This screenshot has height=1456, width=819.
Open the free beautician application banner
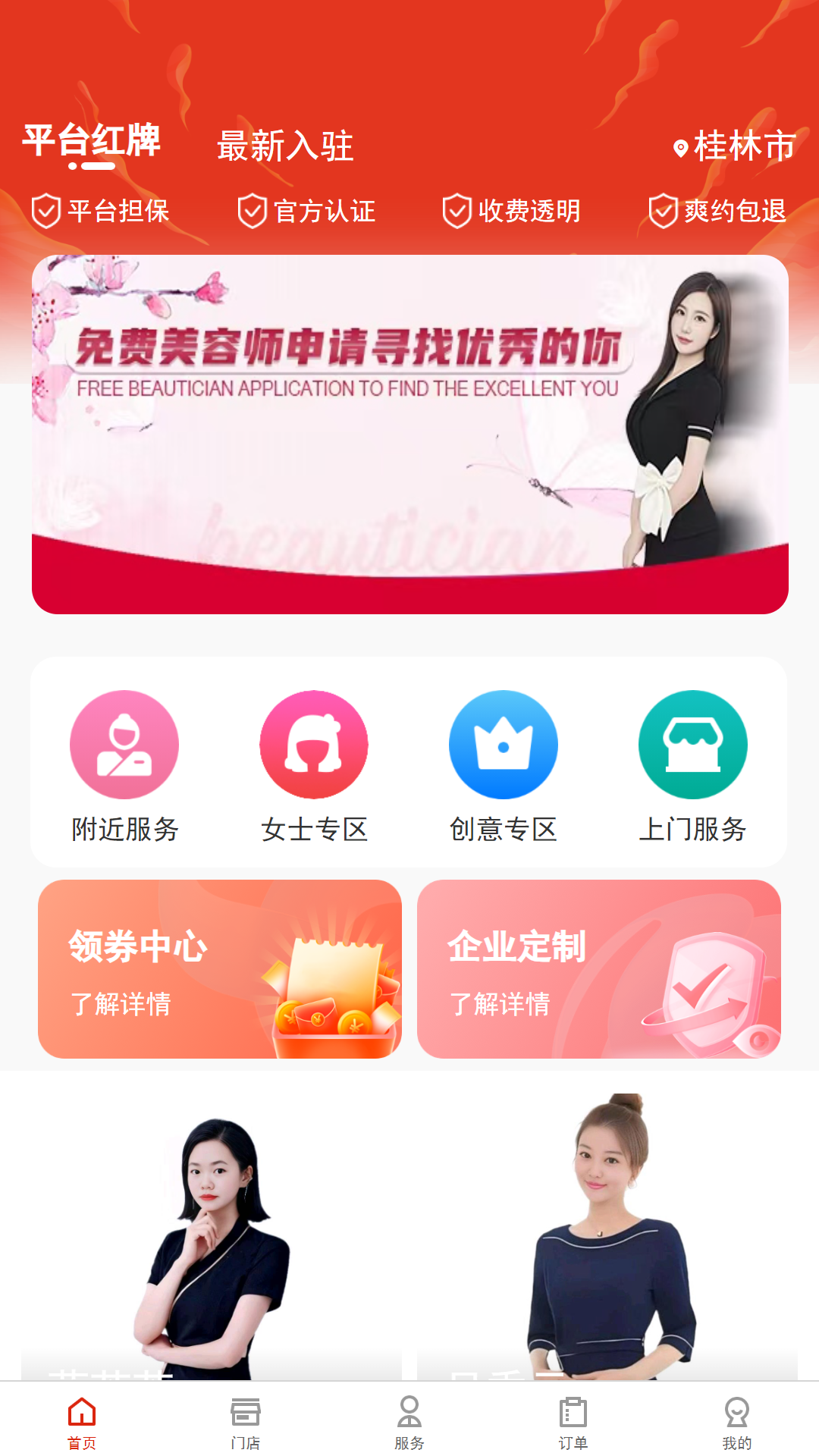[409, 434]
